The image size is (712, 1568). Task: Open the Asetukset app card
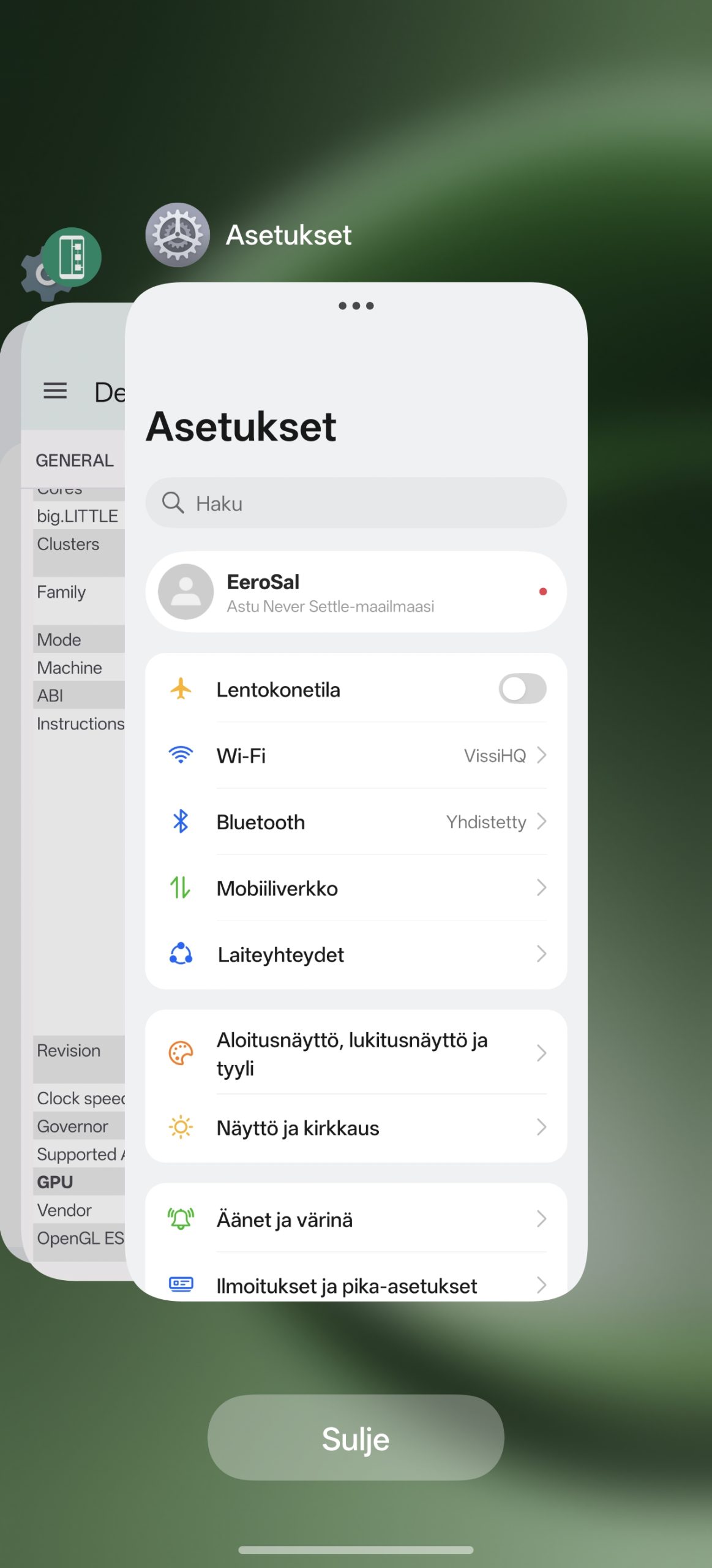356,796
